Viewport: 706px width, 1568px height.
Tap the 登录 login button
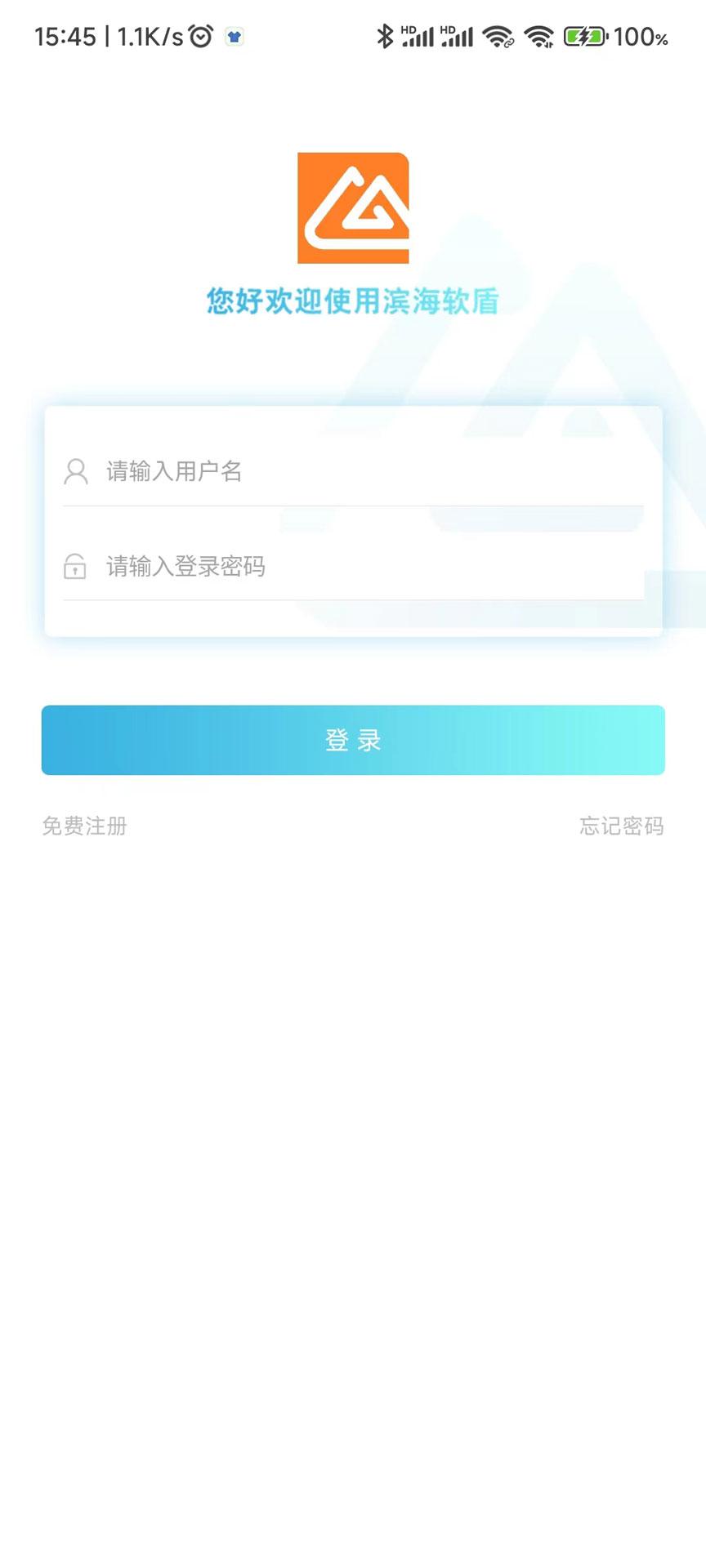tap(353, 740)
